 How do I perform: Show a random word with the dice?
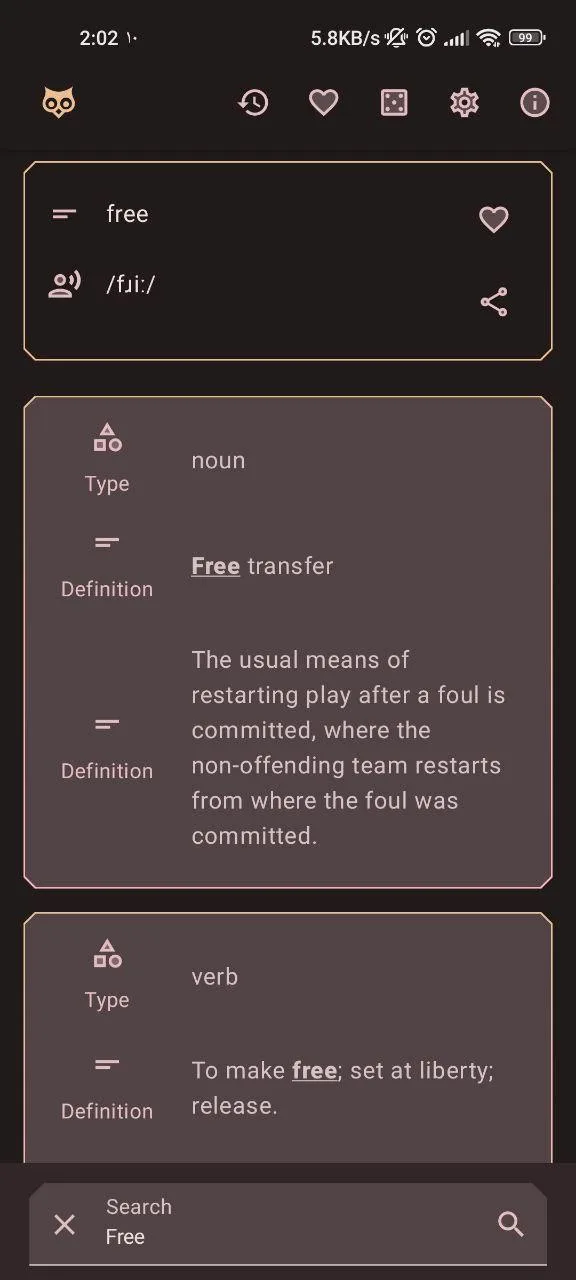(394, 102)
